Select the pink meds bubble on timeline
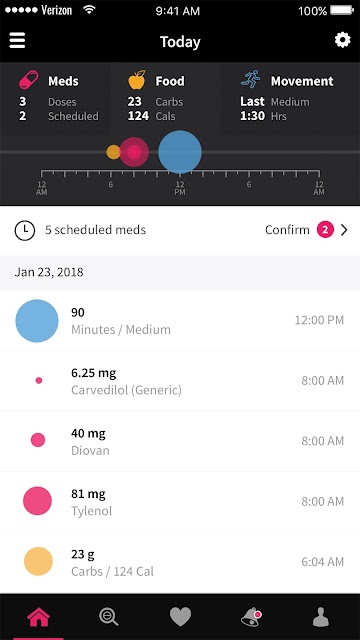Screen dimensions: 360x640 point(133,152)
